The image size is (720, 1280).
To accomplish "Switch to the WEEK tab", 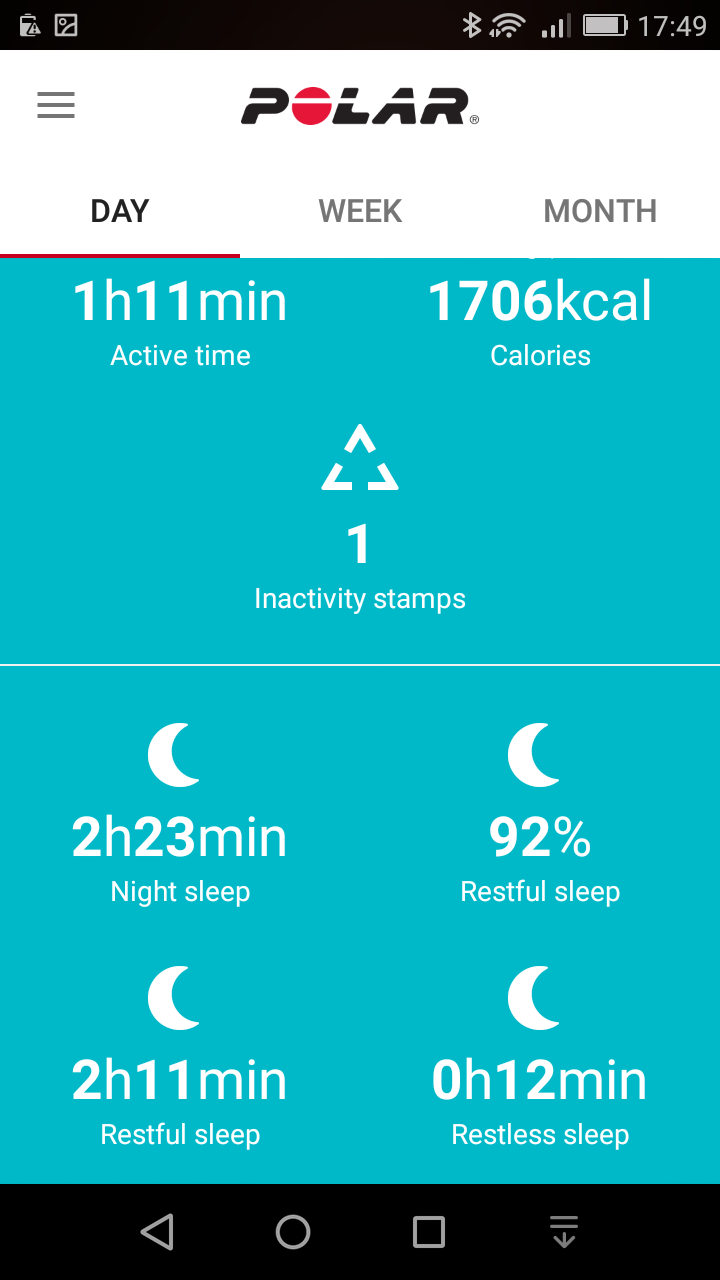I will click(x=360, y=211).
